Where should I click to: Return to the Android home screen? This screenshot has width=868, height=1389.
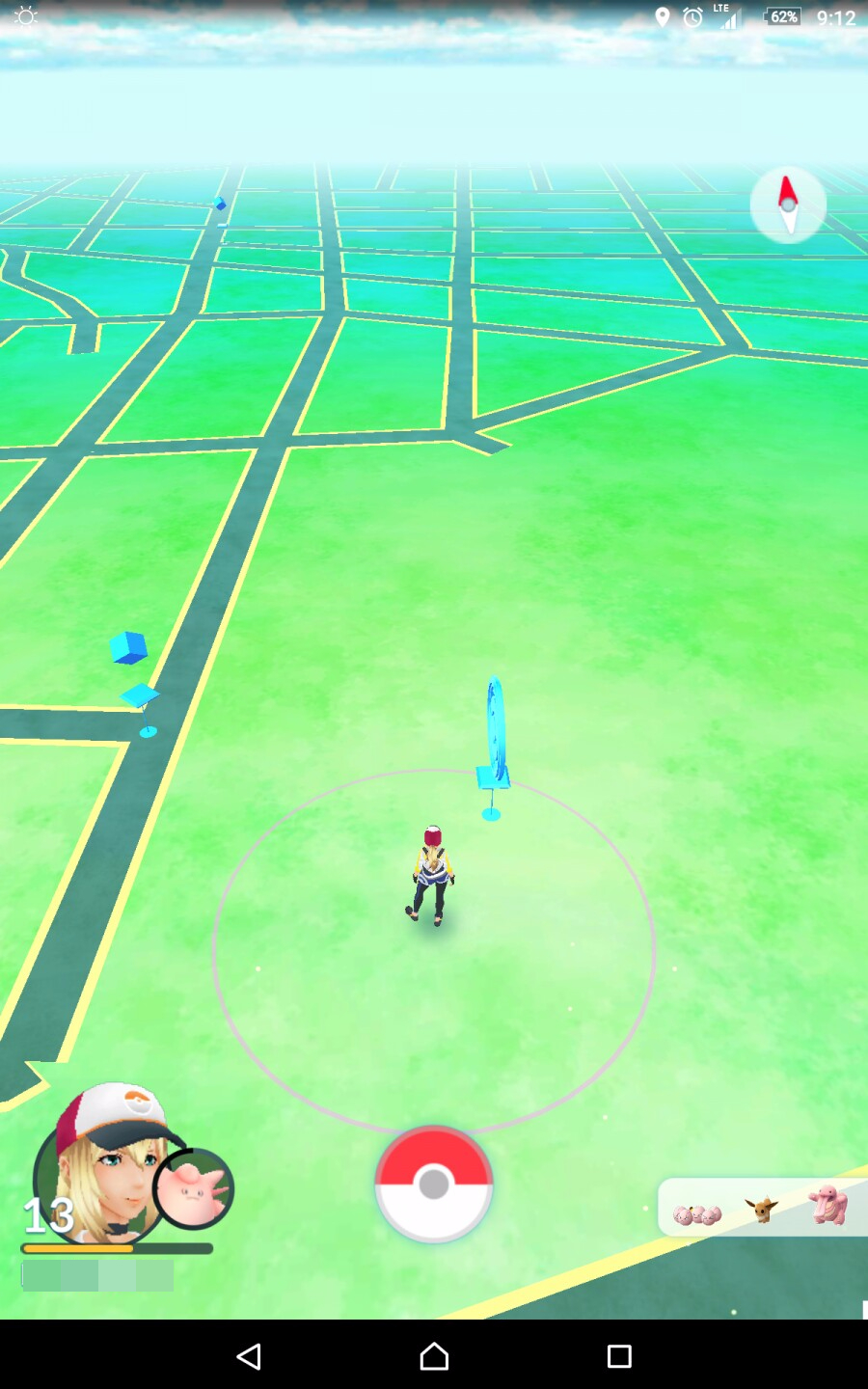[x=434, y=1356]
